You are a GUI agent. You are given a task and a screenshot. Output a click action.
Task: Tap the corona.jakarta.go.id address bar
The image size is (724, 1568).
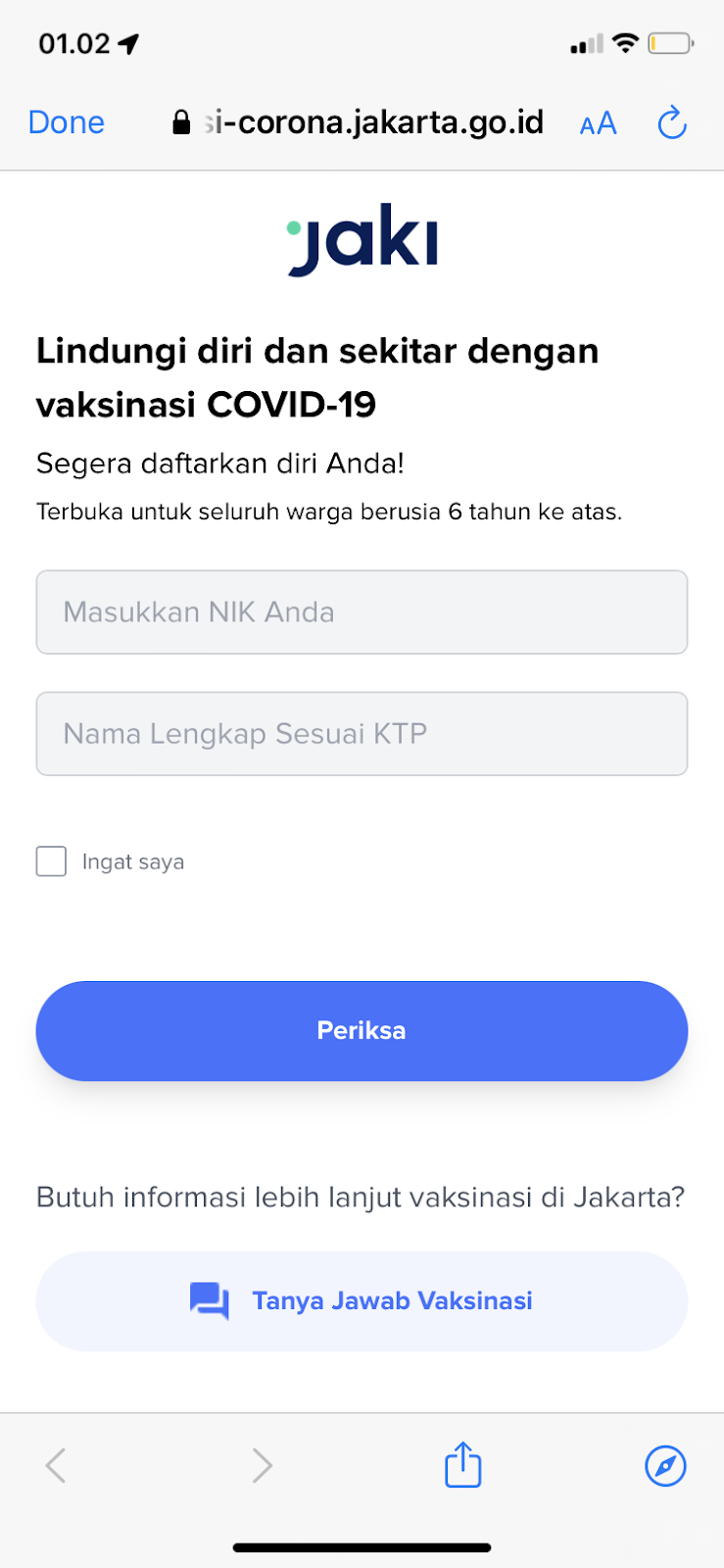(x=358, y=122)
